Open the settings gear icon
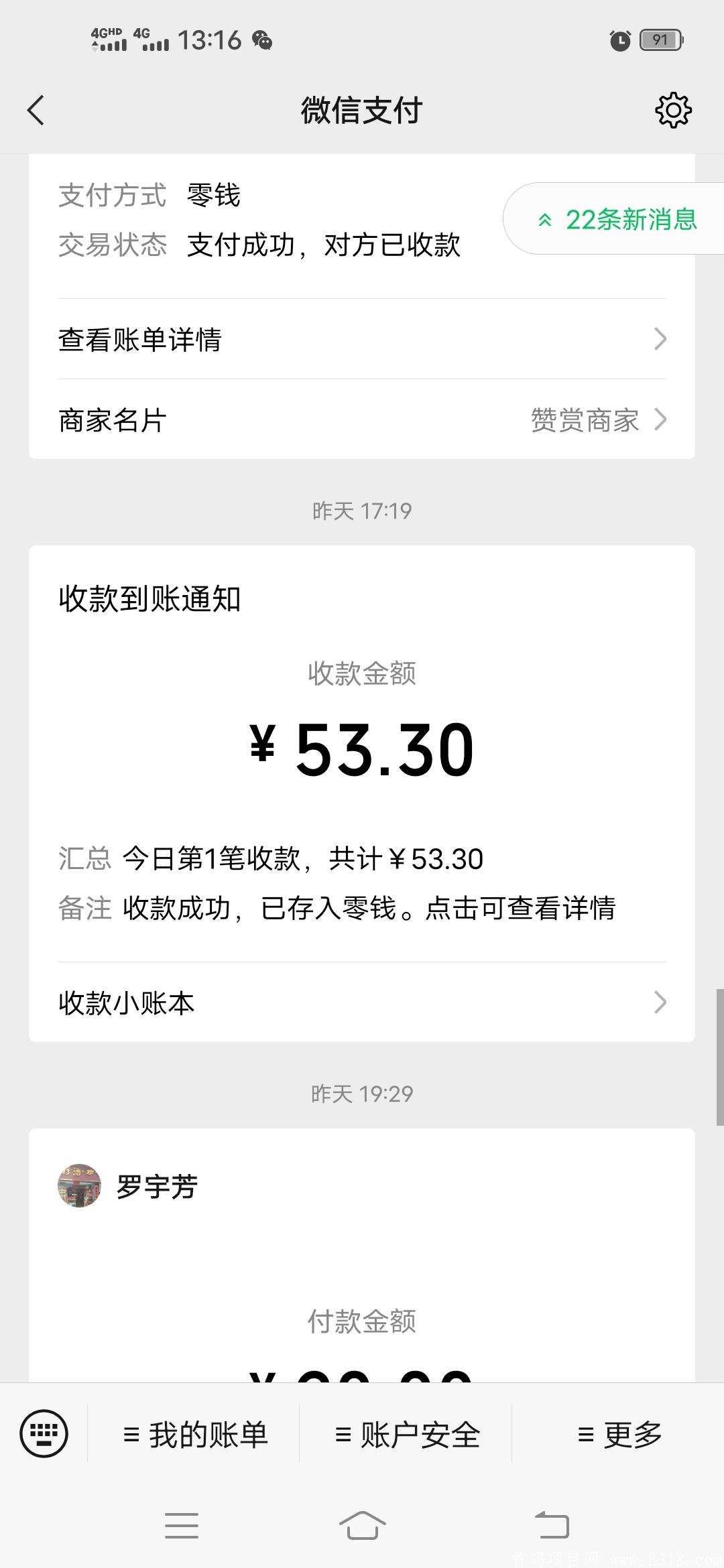Image resolution: width=724 pixels, height=1568 pixels. pyautogui.click(x=673, y=111)
